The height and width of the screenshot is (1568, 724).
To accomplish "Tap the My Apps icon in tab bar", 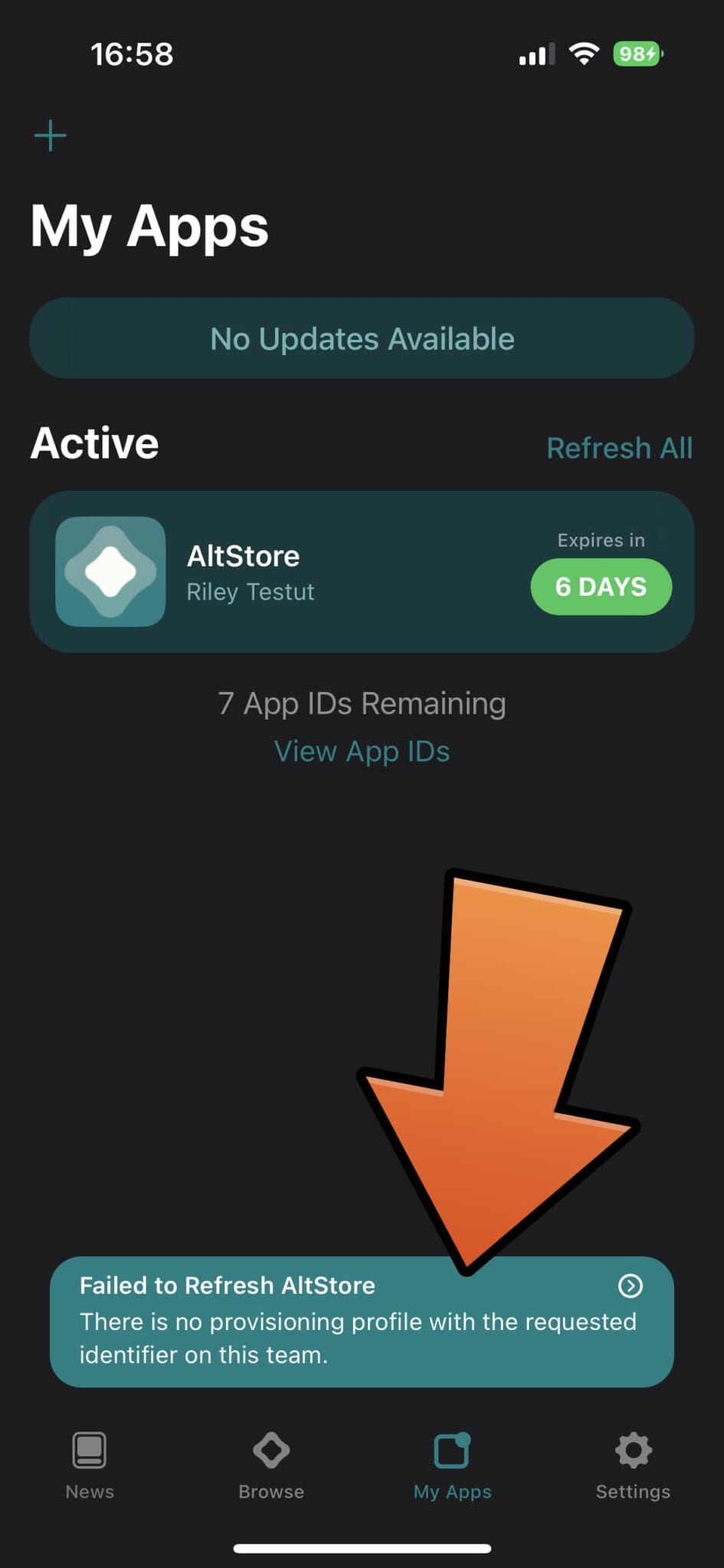I will [451, 1451].
